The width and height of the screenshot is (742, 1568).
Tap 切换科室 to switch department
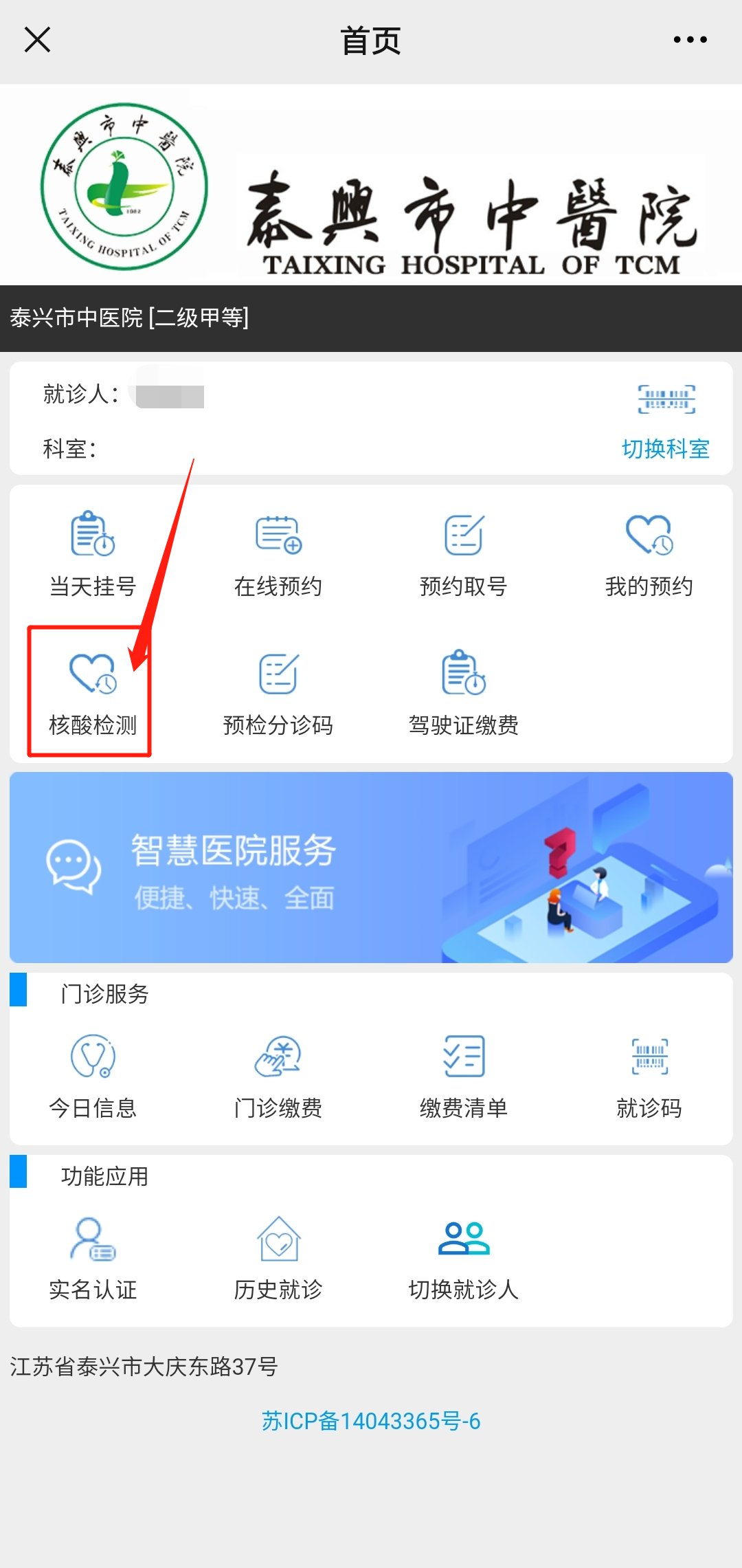click(x=665, y=449)
